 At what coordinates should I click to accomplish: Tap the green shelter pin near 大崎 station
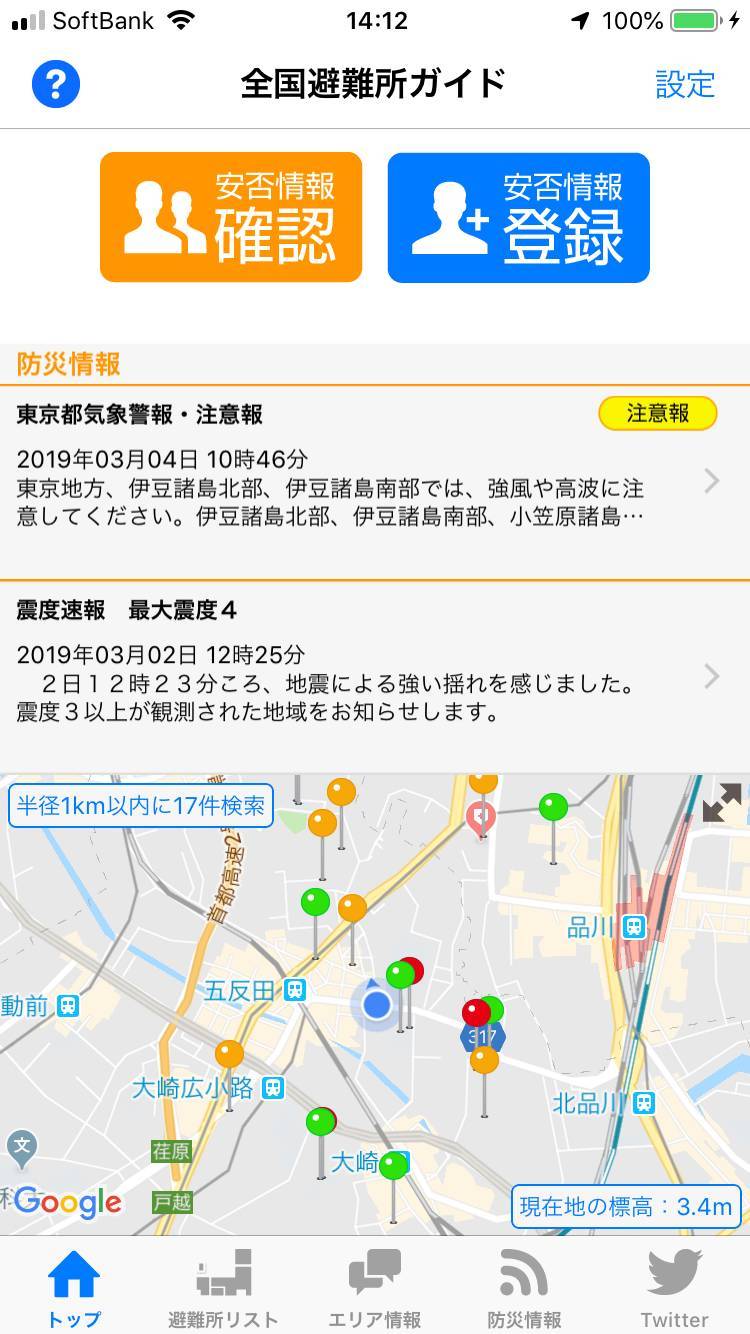393,1166
